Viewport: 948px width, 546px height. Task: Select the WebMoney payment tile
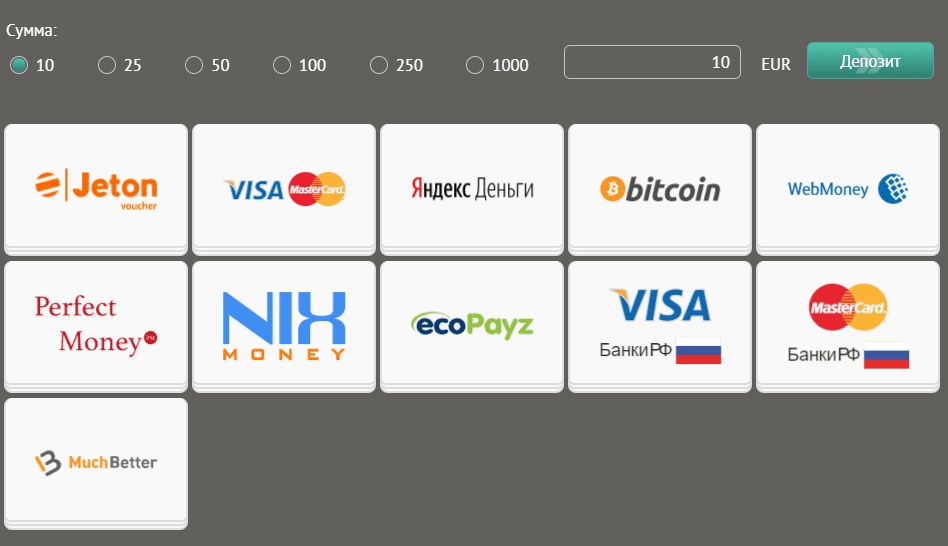(848, 187)
